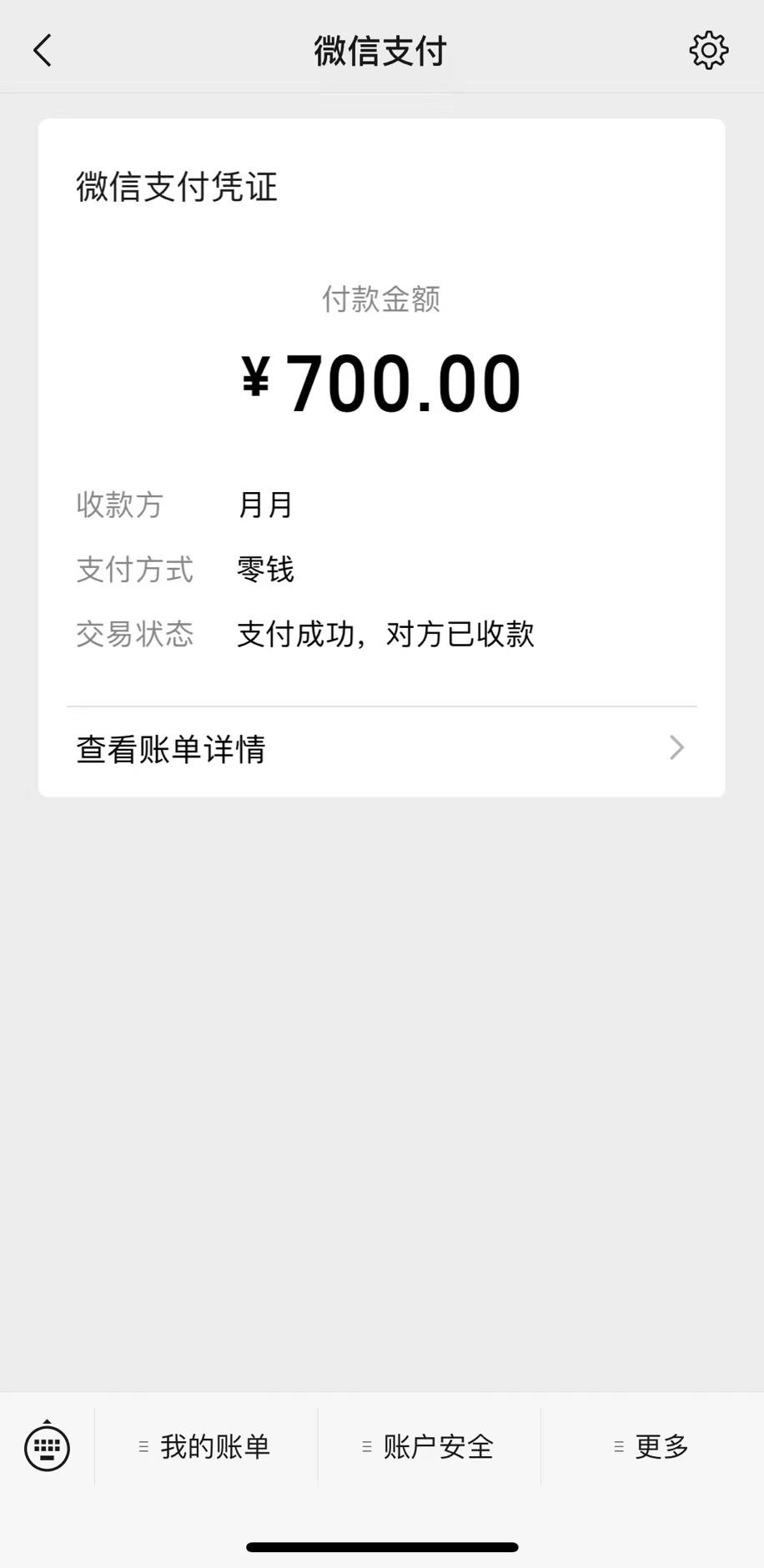Open 查看账单详情 bill details

pyautogui.click(x=381, y=748)
